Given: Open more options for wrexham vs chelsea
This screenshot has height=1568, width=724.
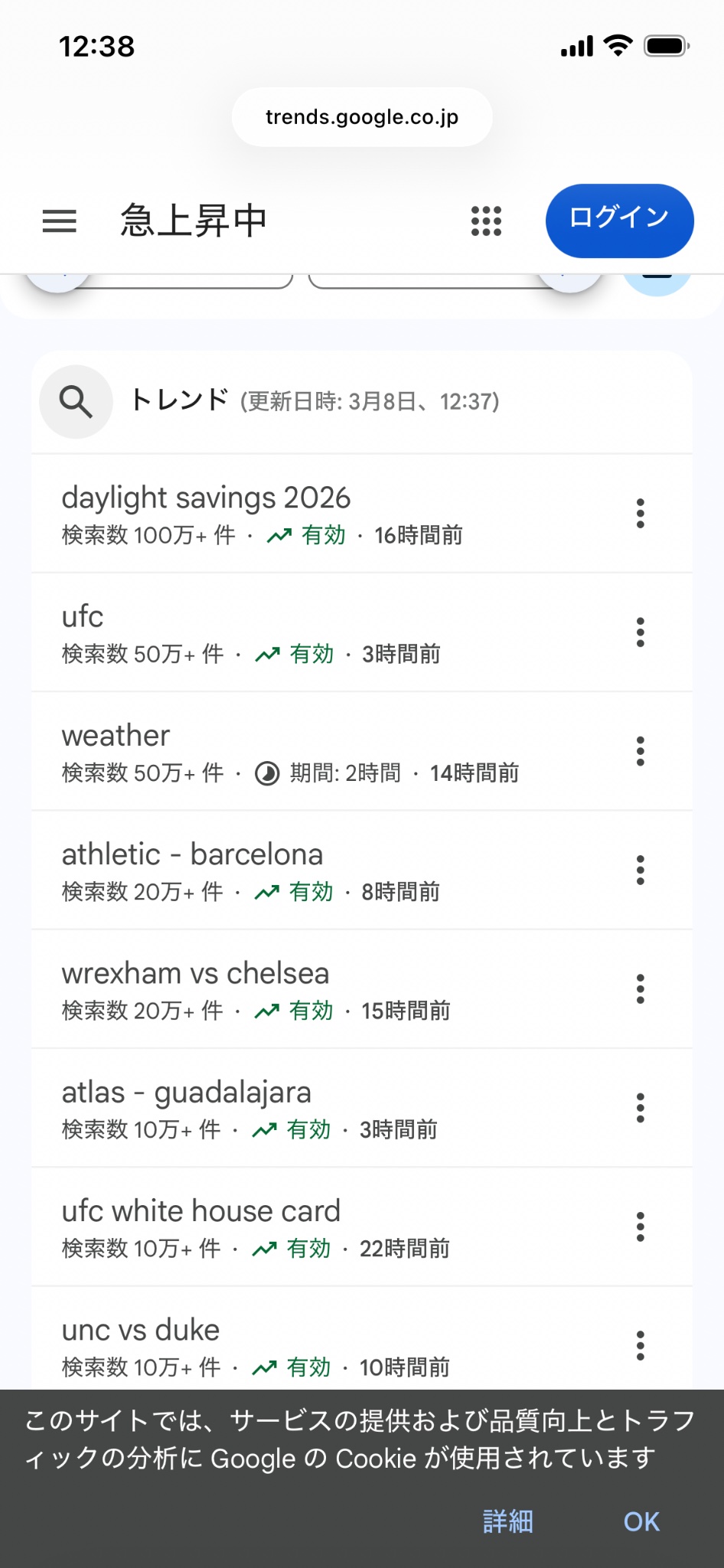Looking at the screenshot, I should click(x=641, y=989).
